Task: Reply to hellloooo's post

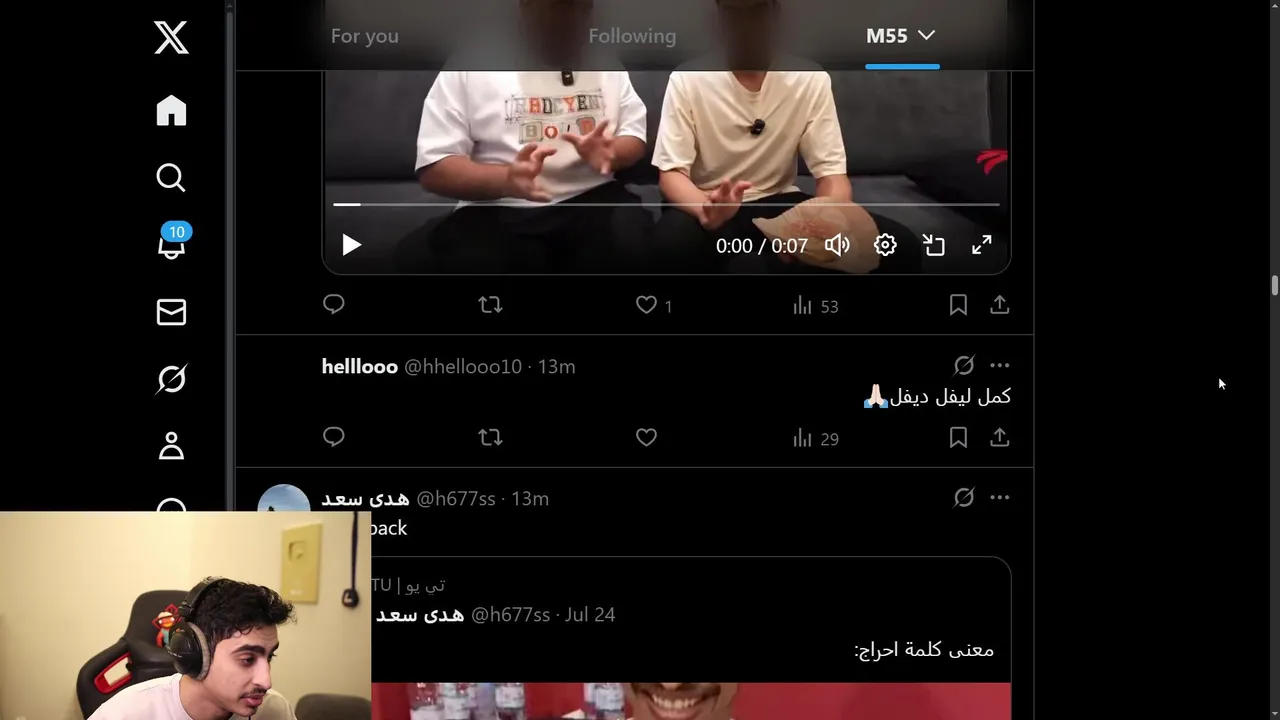Action: pyautogui.click(x=334, y=437)
